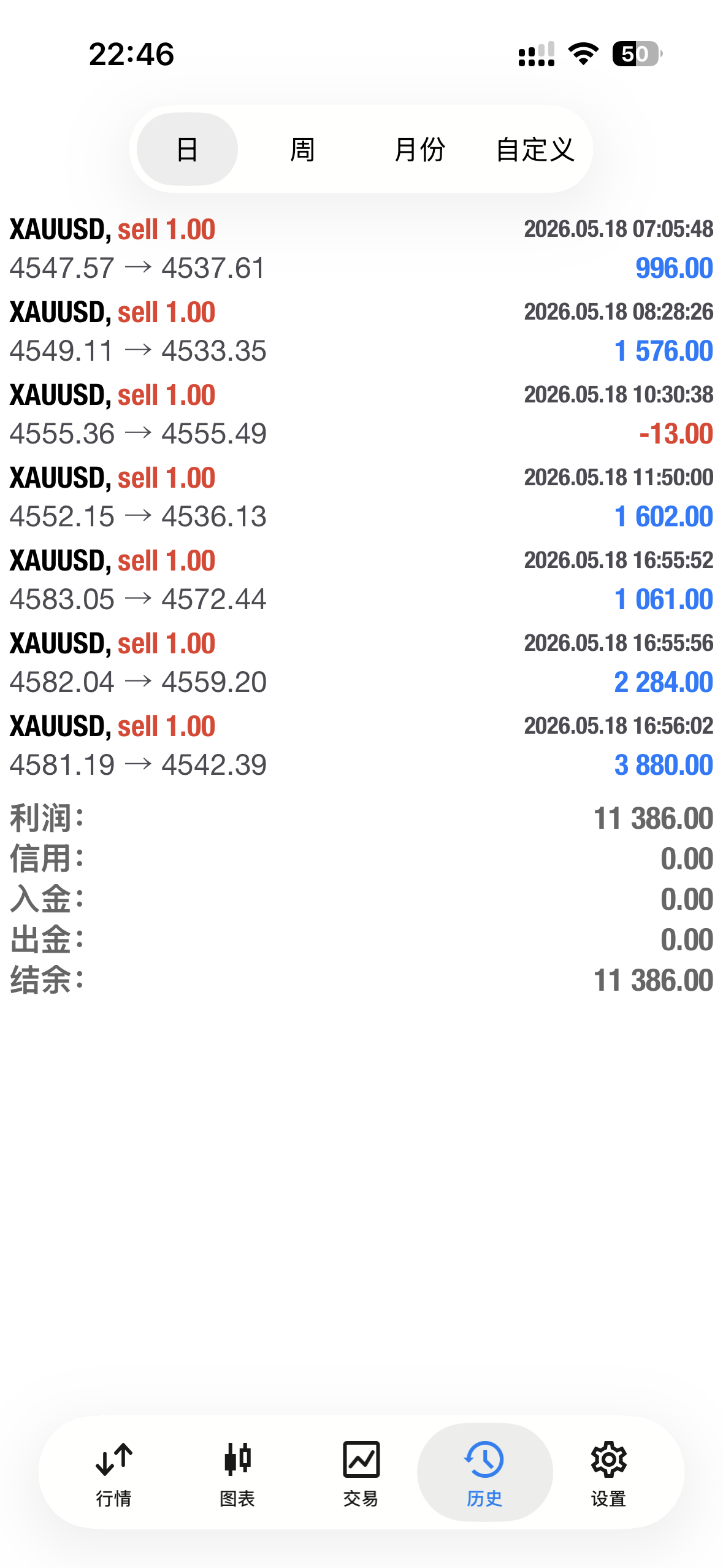Open the XAUUSD sell trade closed at 07:05:48

click(361, 248)
